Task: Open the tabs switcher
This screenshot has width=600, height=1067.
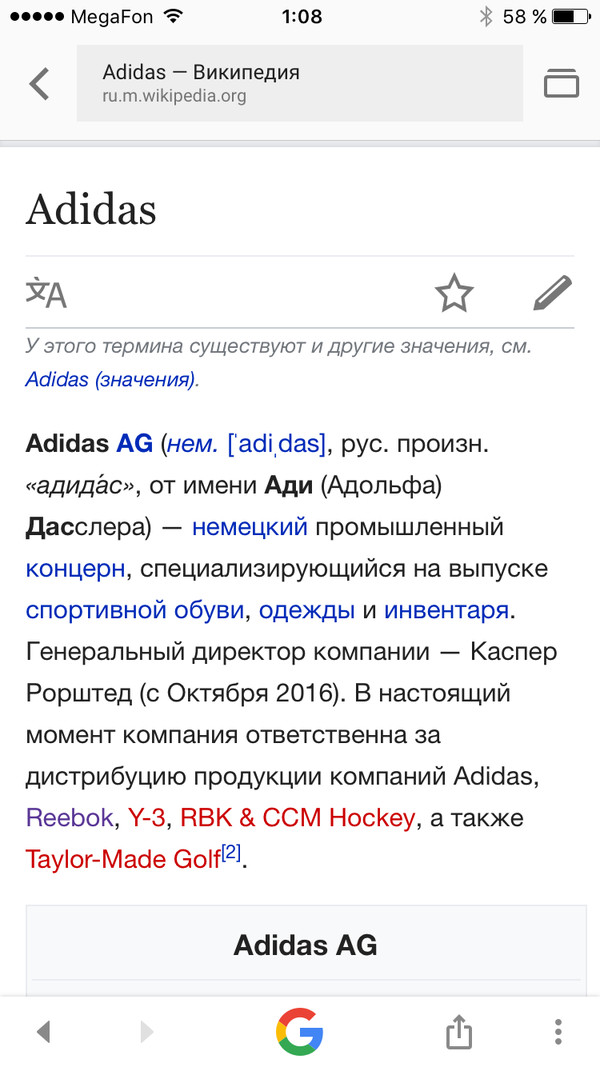Action: (561, 84)
